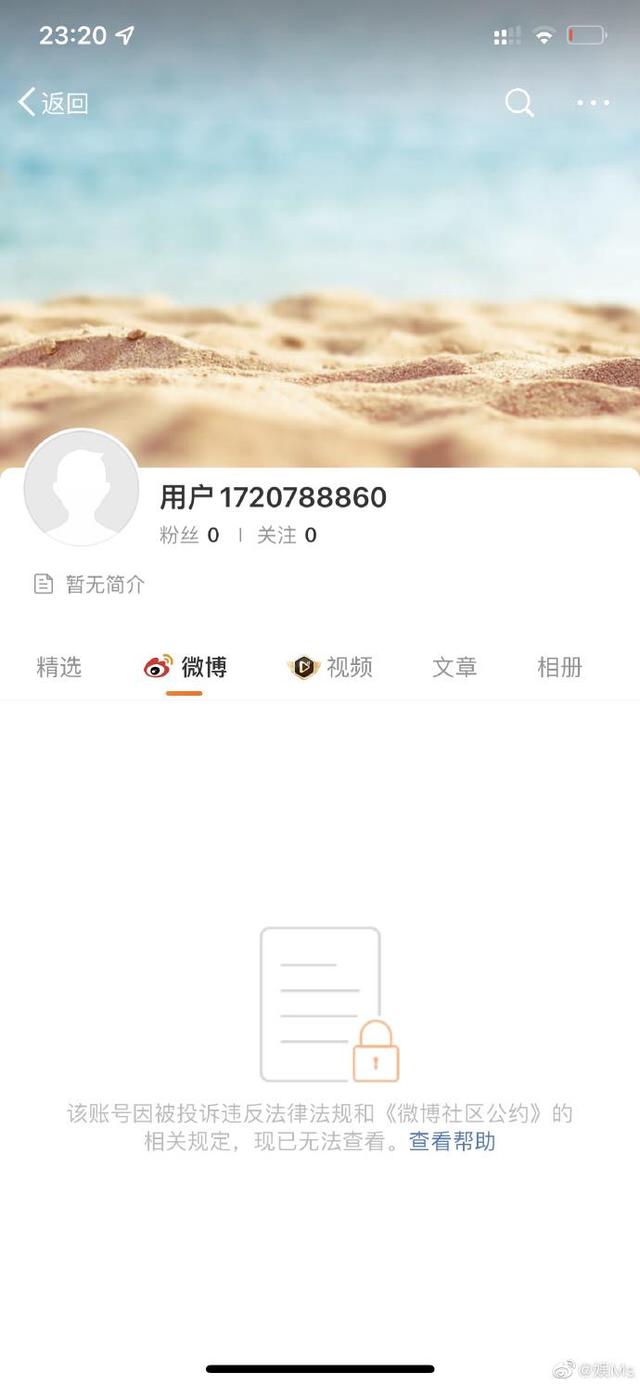The width and height of the screenshot is (640, 1385).
Task: Open search on this profile
Action: (519, 102)
